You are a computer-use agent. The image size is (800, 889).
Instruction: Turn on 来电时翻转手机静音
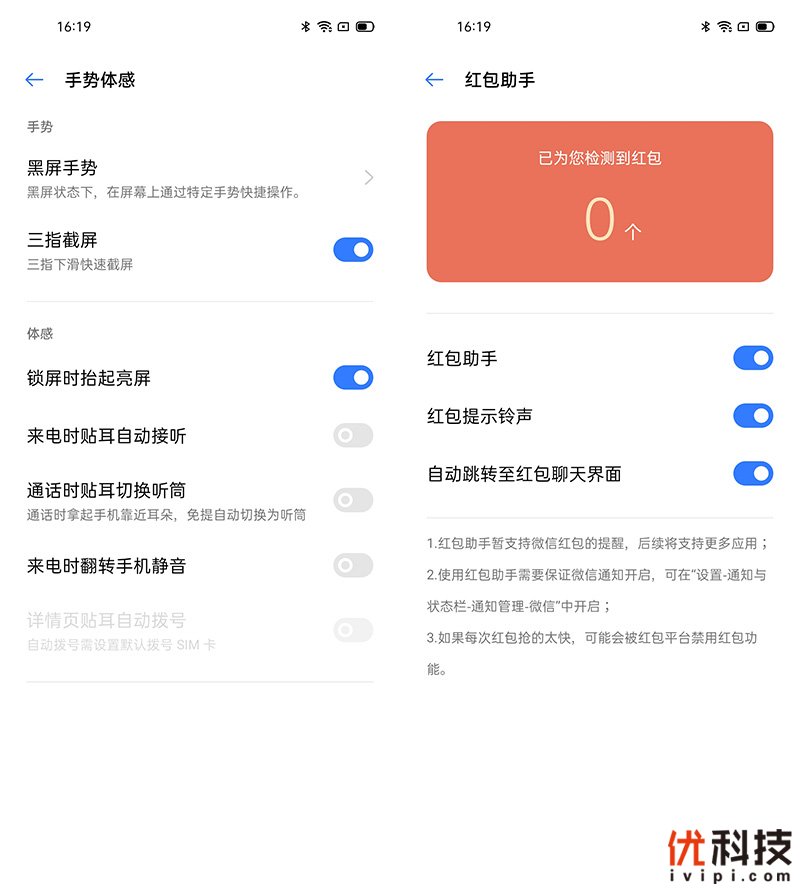point(353,566)
